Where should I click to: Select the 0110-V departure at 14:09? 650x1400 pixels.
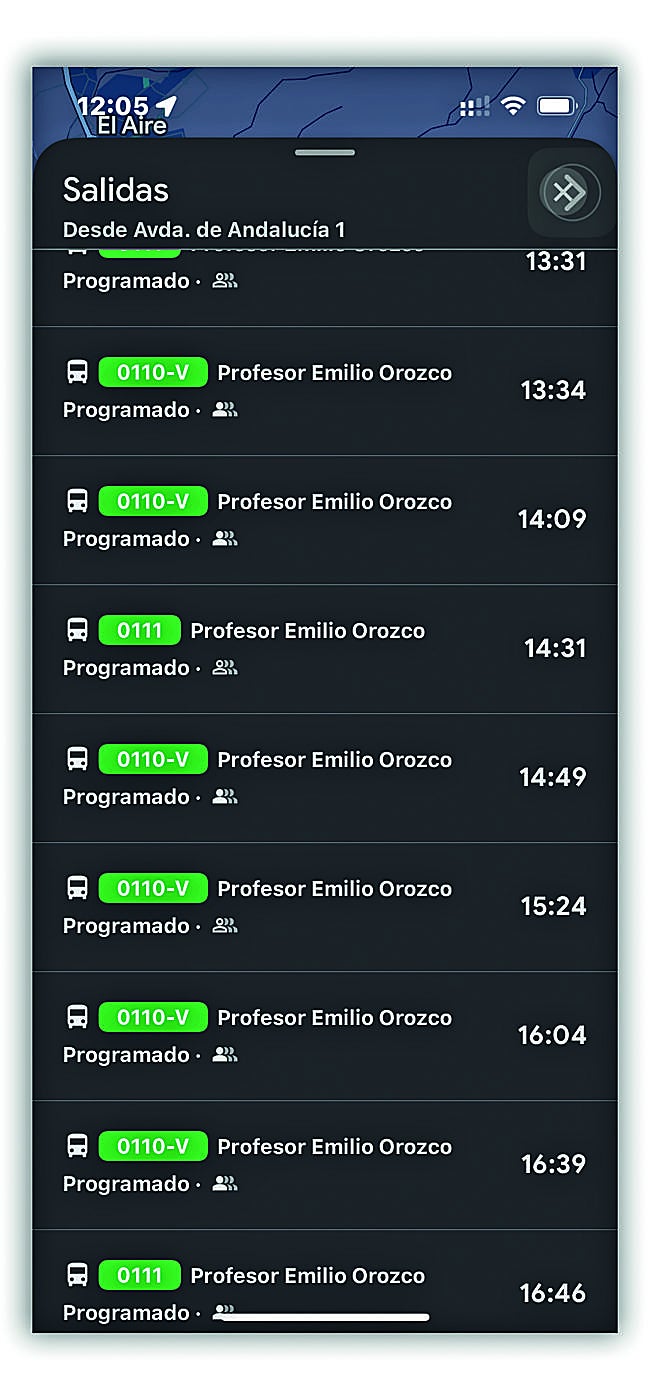[325, 520]
